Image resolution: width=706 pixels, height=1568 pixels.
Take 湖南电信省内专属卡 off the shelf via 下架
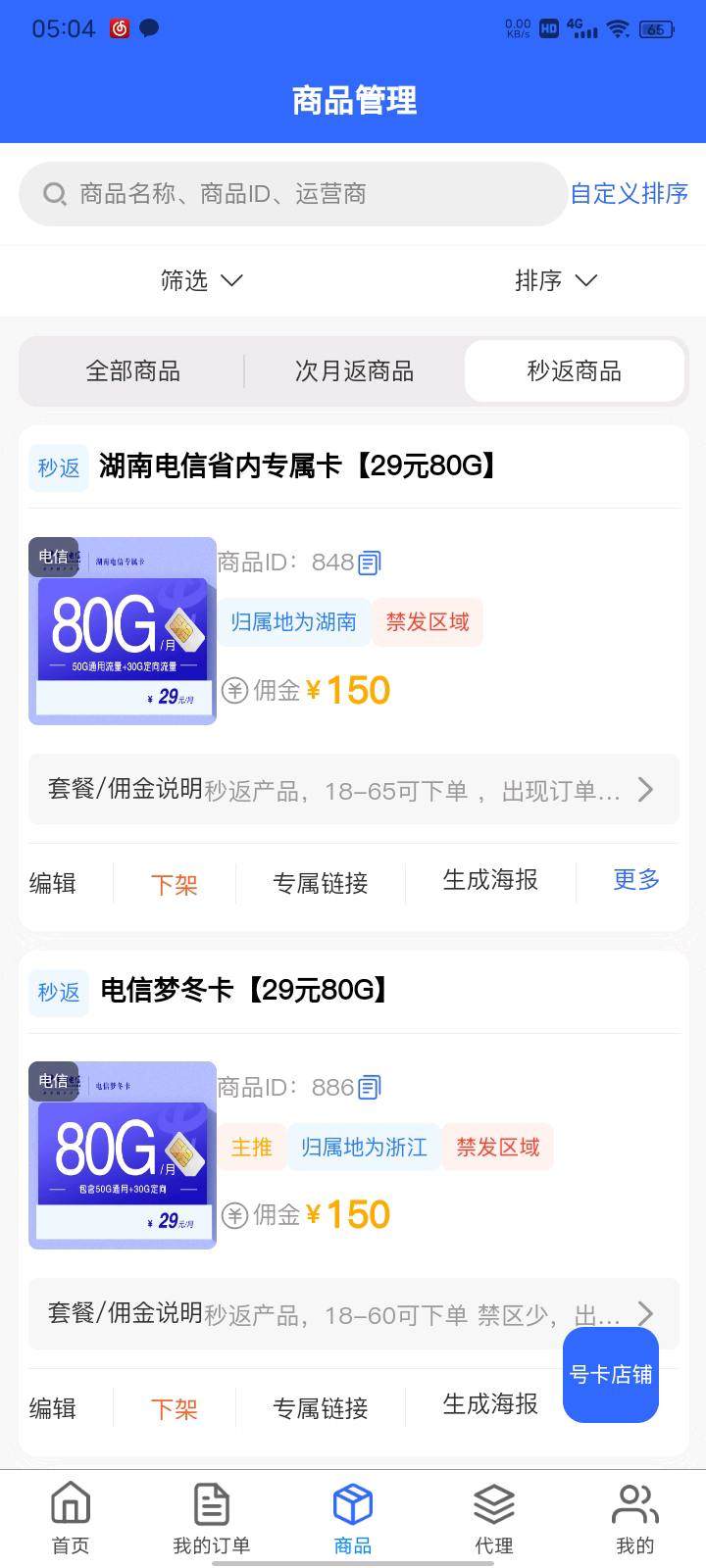point(175,884)
